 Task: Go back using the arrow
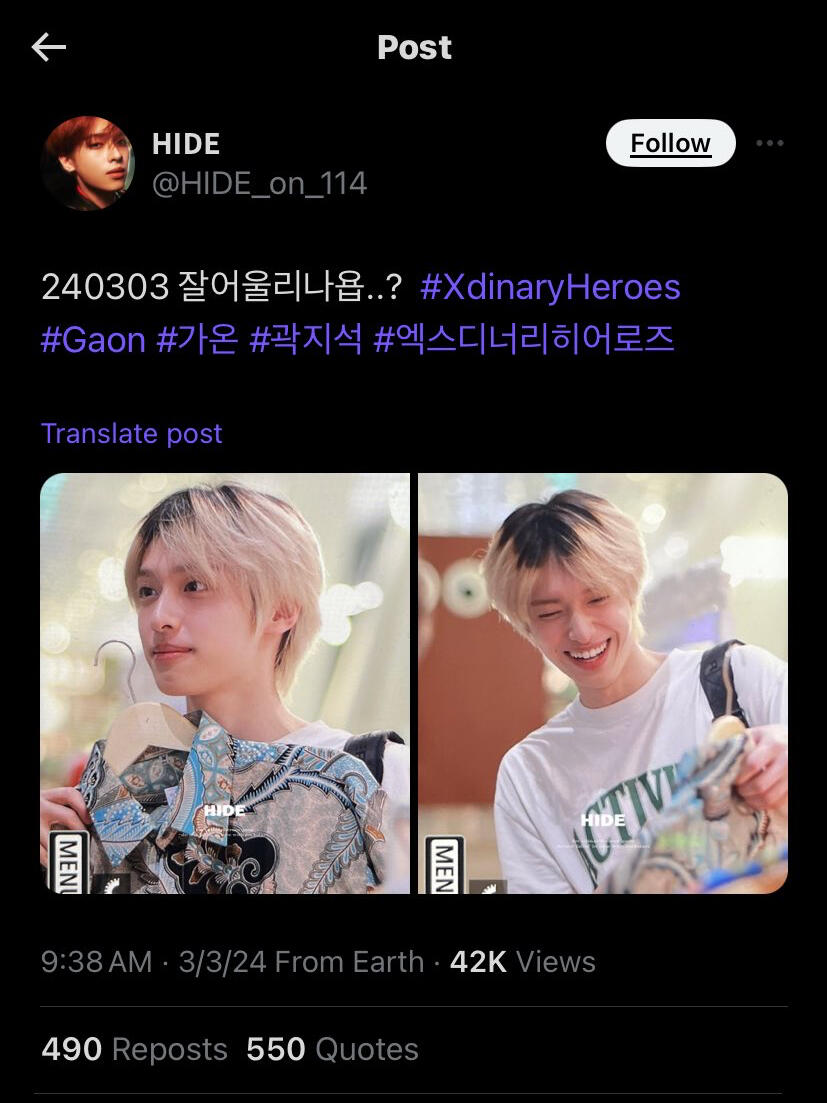tap(48, 47)
